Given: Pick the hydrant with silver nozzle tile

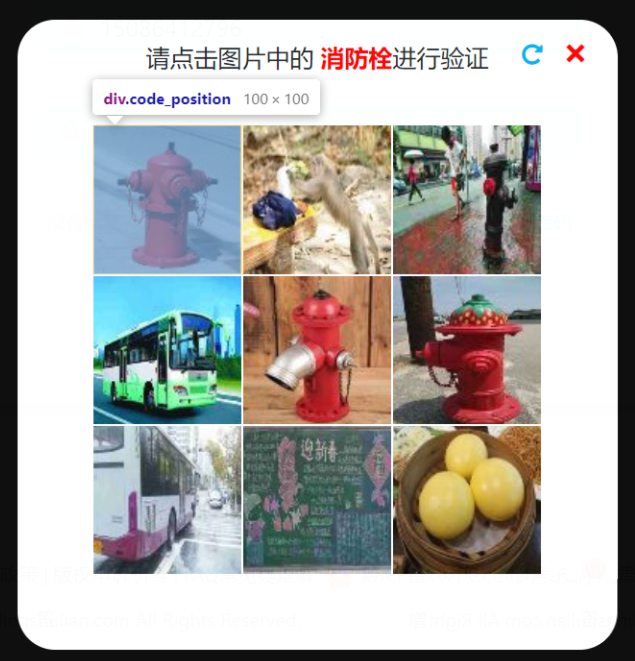Looking at the screenshot, I should (317, 350).
